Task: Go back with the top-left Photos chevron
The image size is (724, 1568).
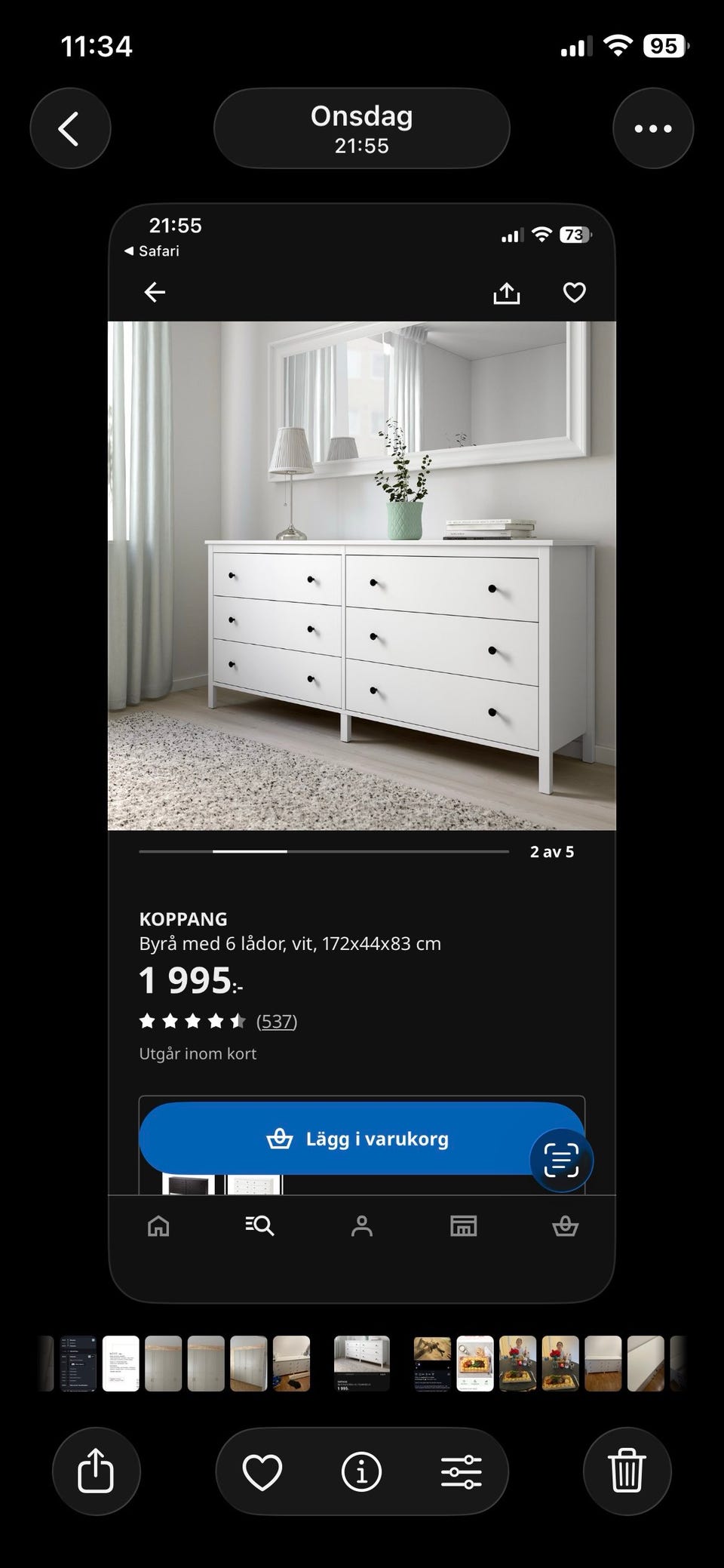Action: click(x=70, y=128)
